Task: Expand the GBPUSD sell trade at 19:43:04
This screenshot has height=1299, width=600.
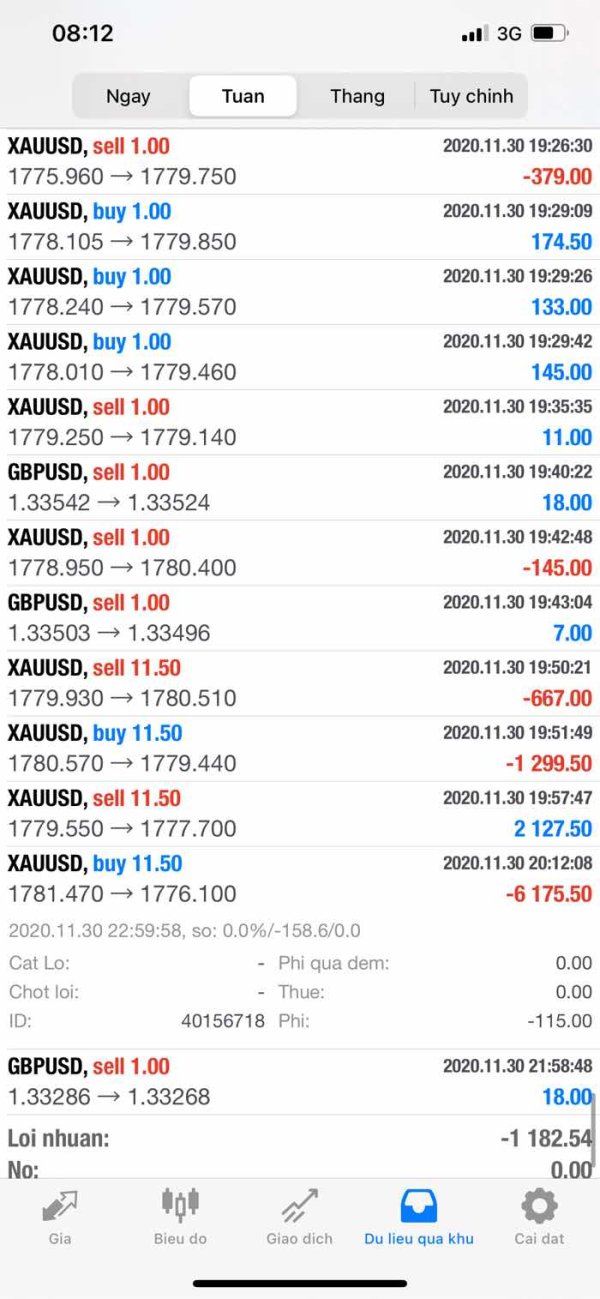Action: (300, 618)
